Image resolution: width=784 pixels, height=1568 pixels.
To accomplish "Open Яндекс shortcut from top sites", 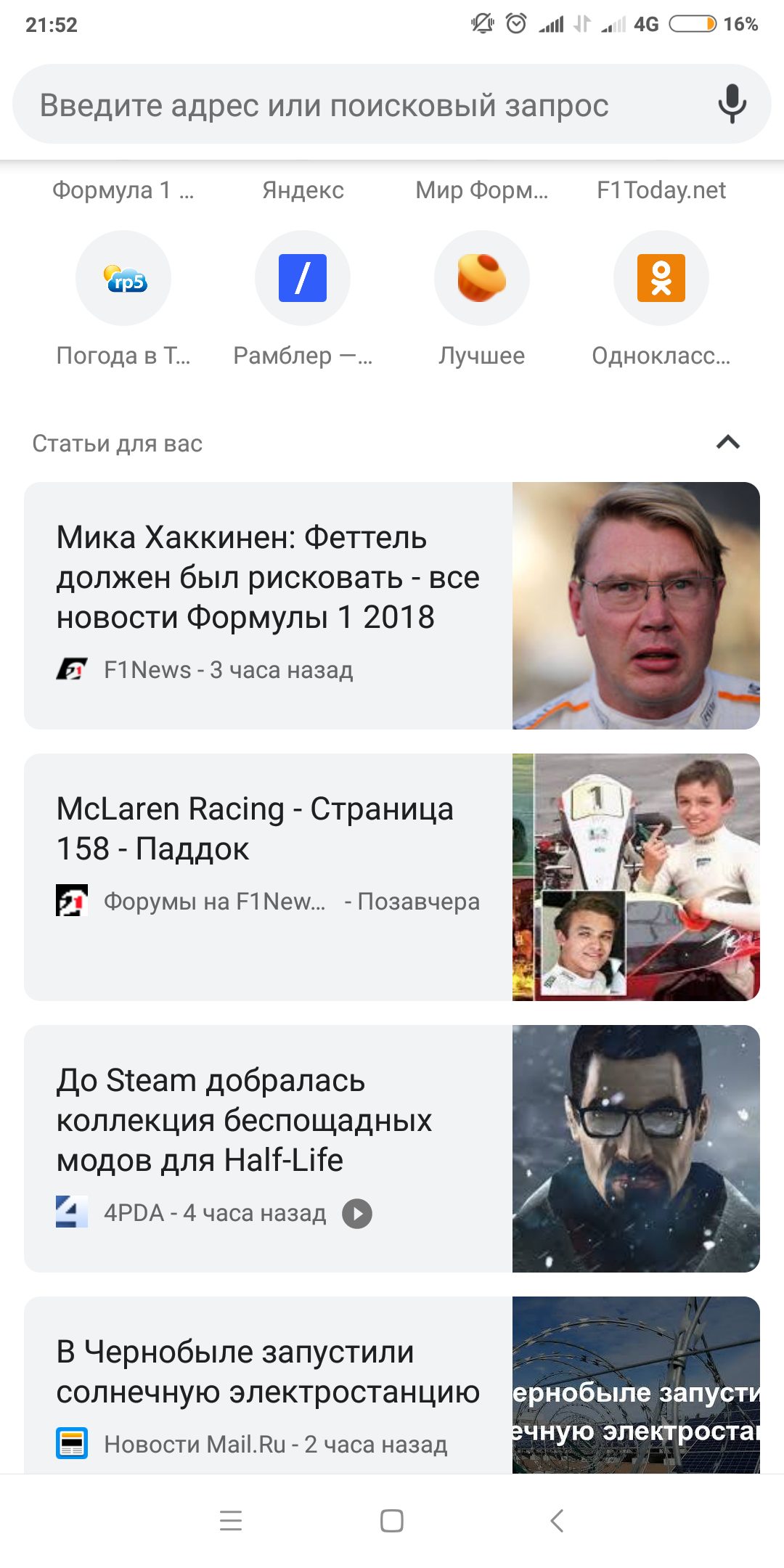I will click(303, 190).
